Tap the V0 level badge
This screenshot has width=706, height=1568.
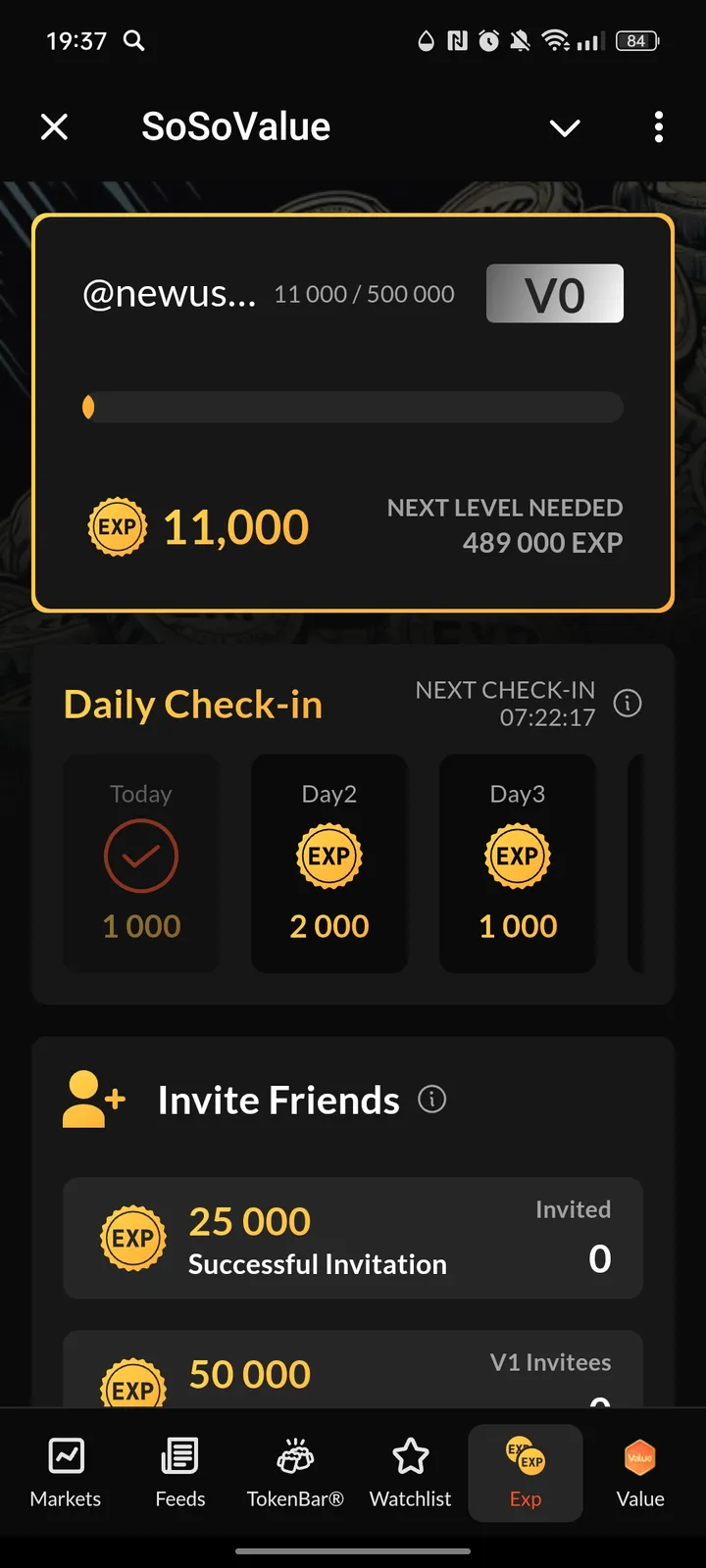pyautogui.click(x=555, y=293)
